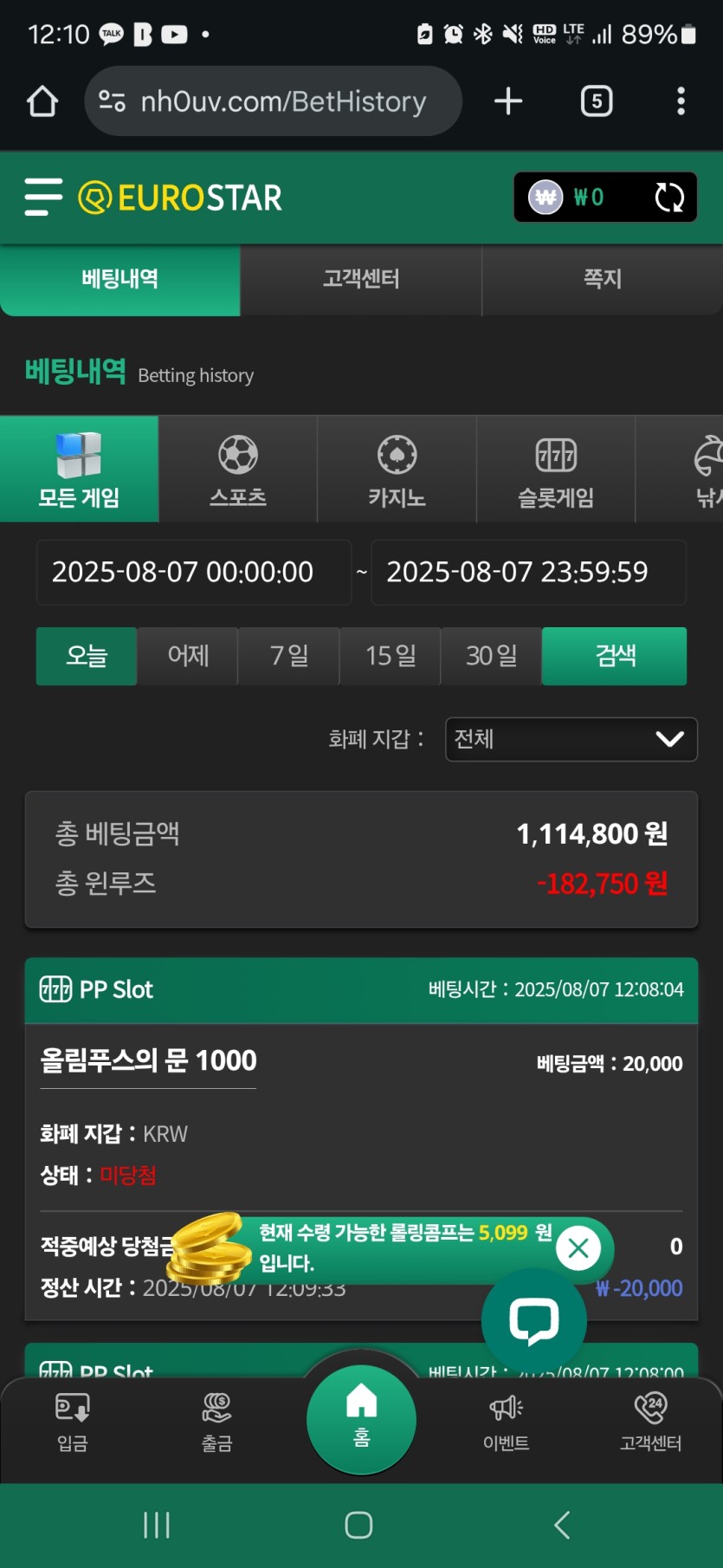The image size is (723, 1568).
Task: Go to 입금 deposit in the bottom bar
Action: [73, 1421]
